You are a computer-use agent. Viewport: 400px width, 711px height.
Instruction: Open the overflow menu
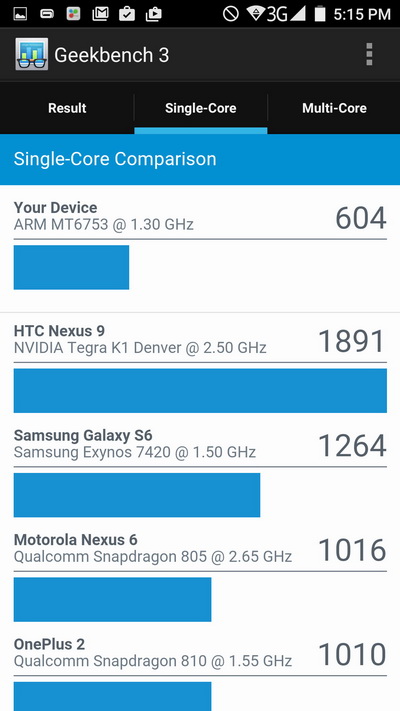coord(369,55)
